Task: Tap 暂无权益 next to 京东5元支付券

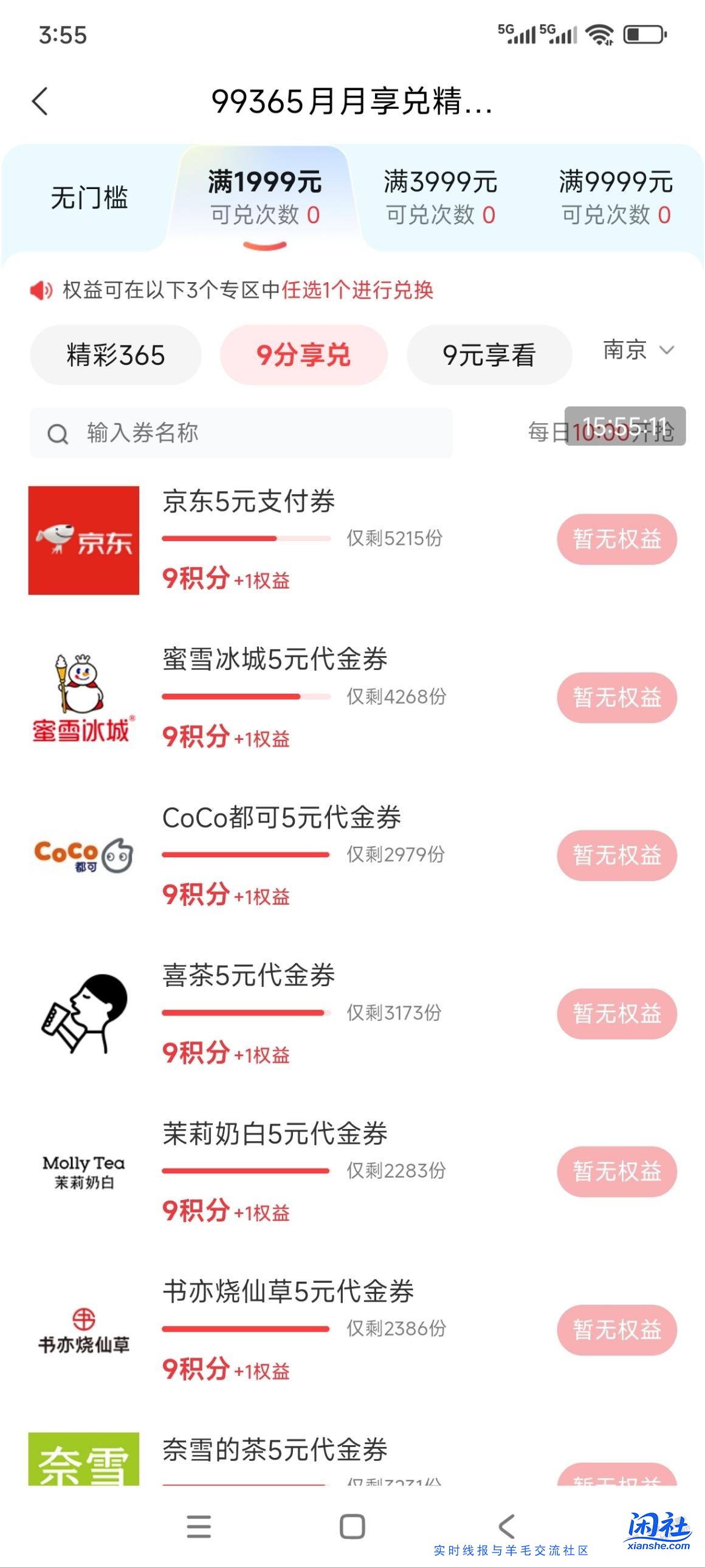Action: tap(616, 539)
